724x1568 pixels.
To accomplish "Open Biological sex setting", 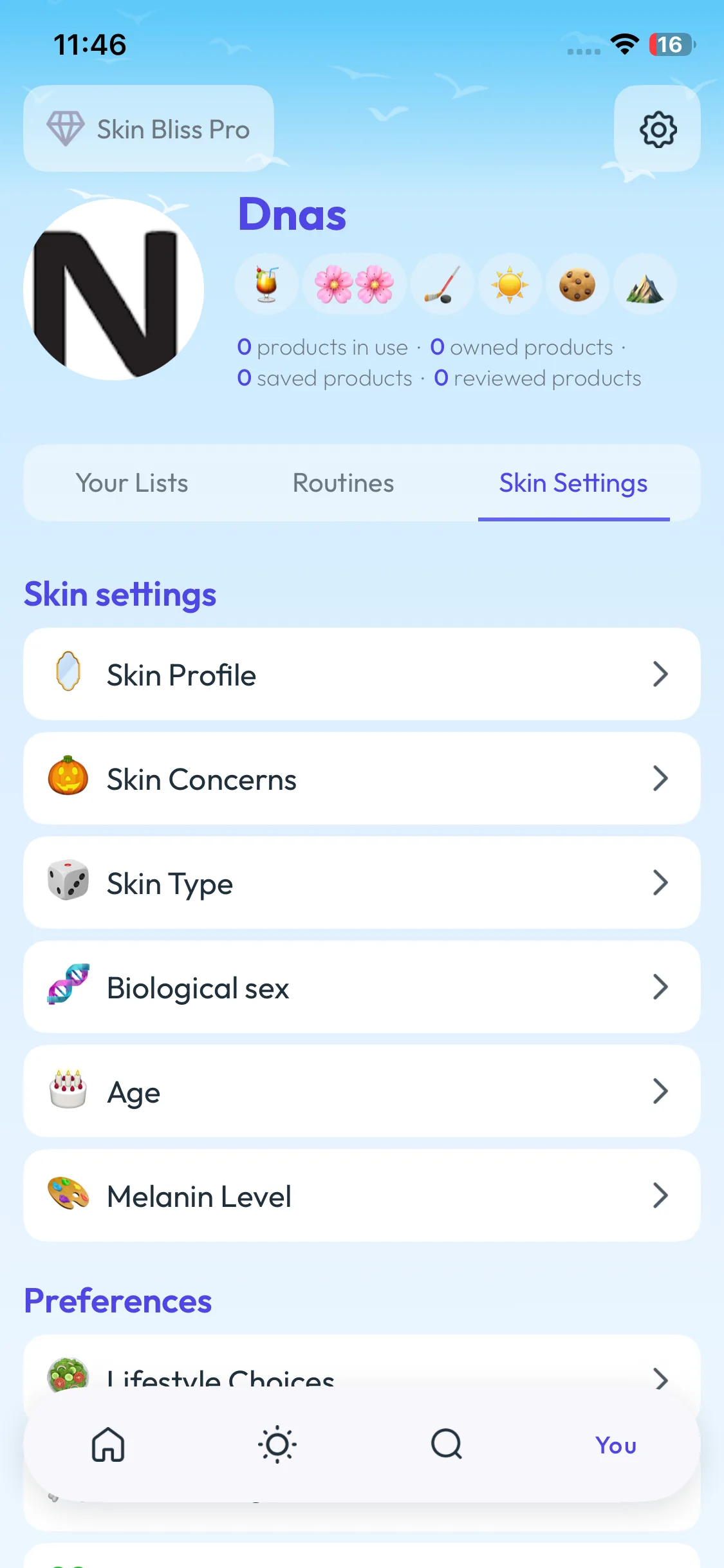I will tap(362, 987).
